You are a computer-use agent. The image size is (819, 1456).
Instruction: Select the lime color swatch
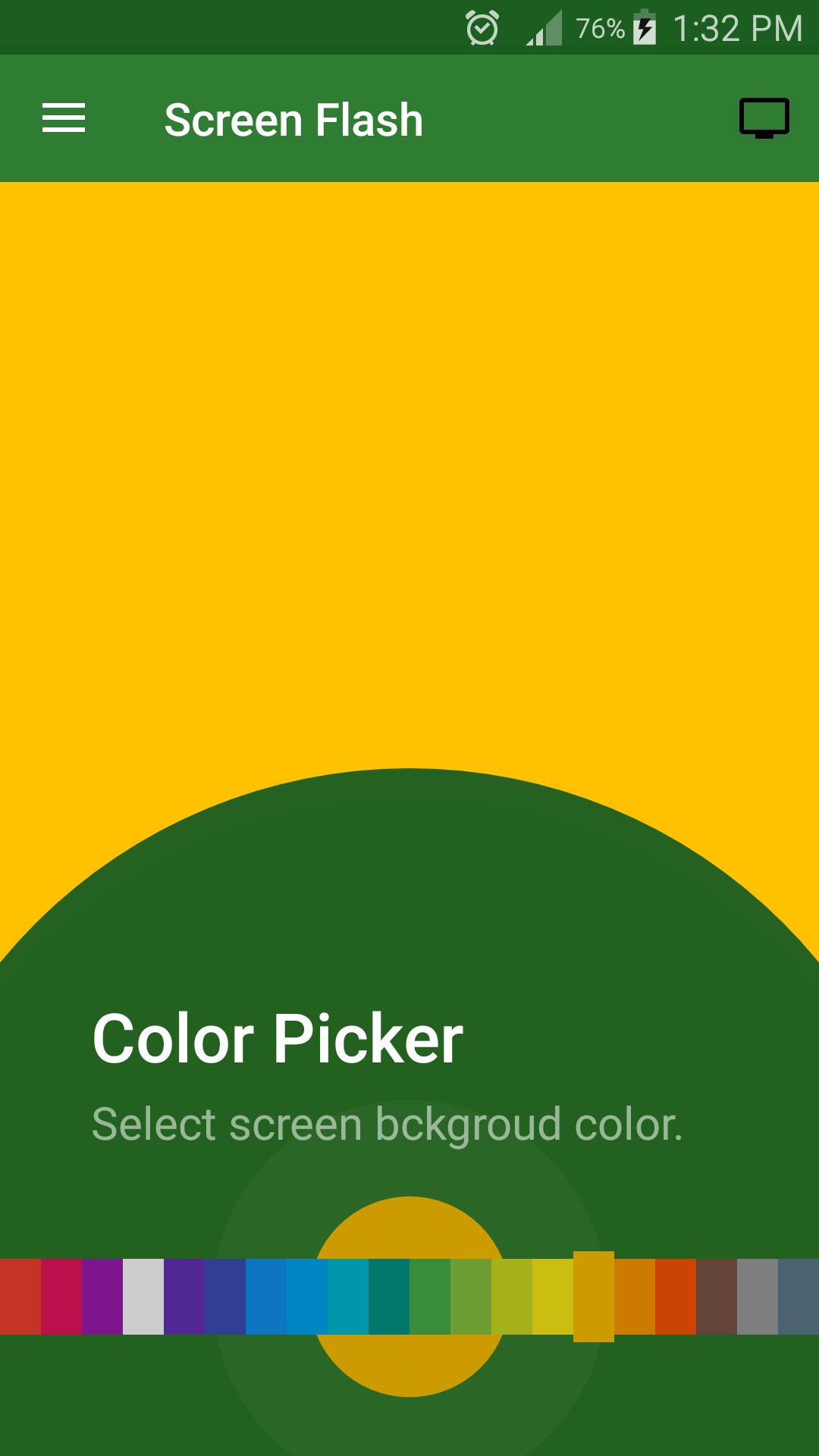512,1297
